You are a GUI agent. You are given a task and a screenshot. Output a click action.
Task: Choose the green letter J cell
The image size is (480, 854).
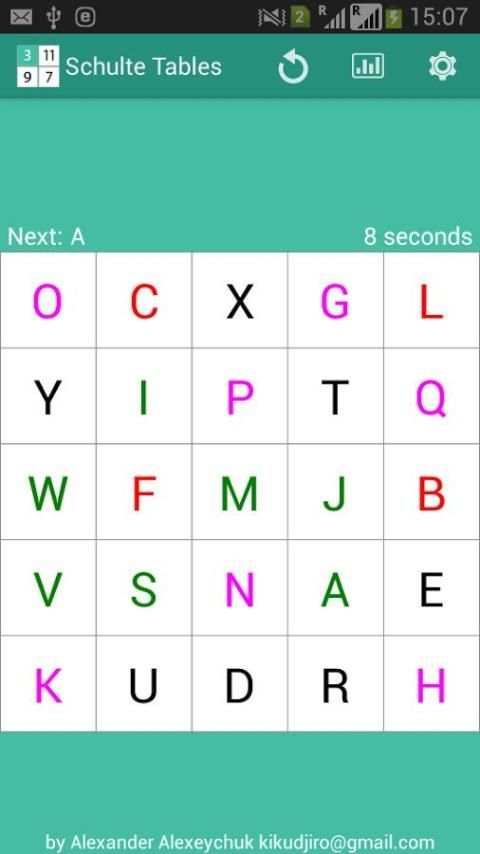click(x=335, y=492)
